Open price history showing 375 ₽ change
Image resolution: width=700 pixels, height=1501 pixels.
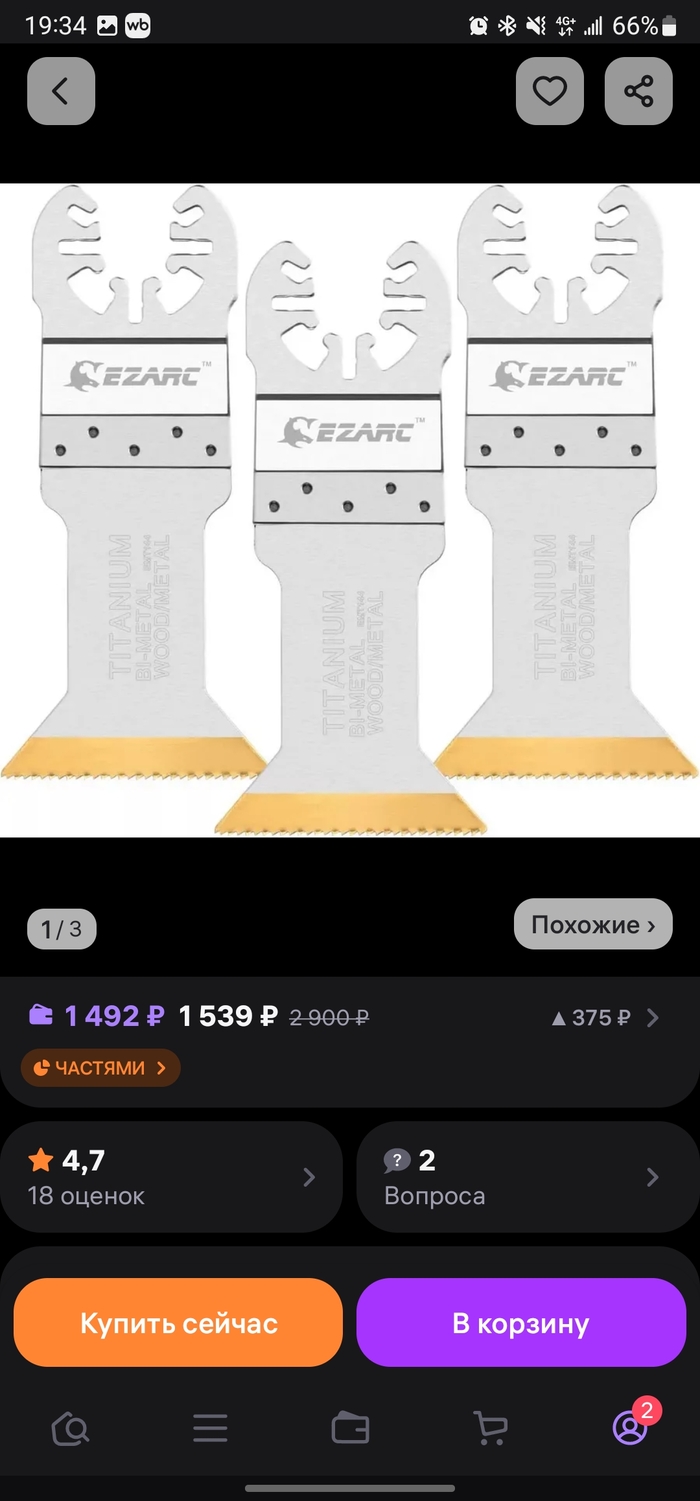click(x=605, y=1018)
